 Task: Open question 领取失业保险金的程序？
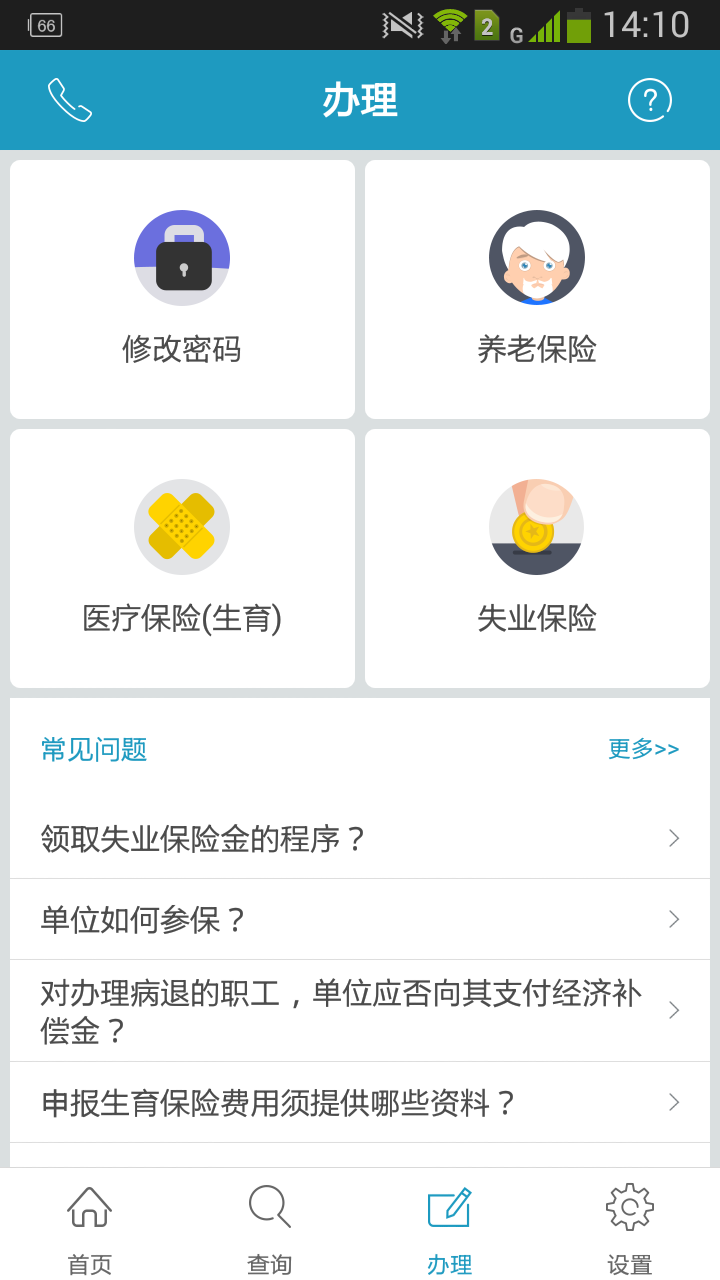click(360, 839)
